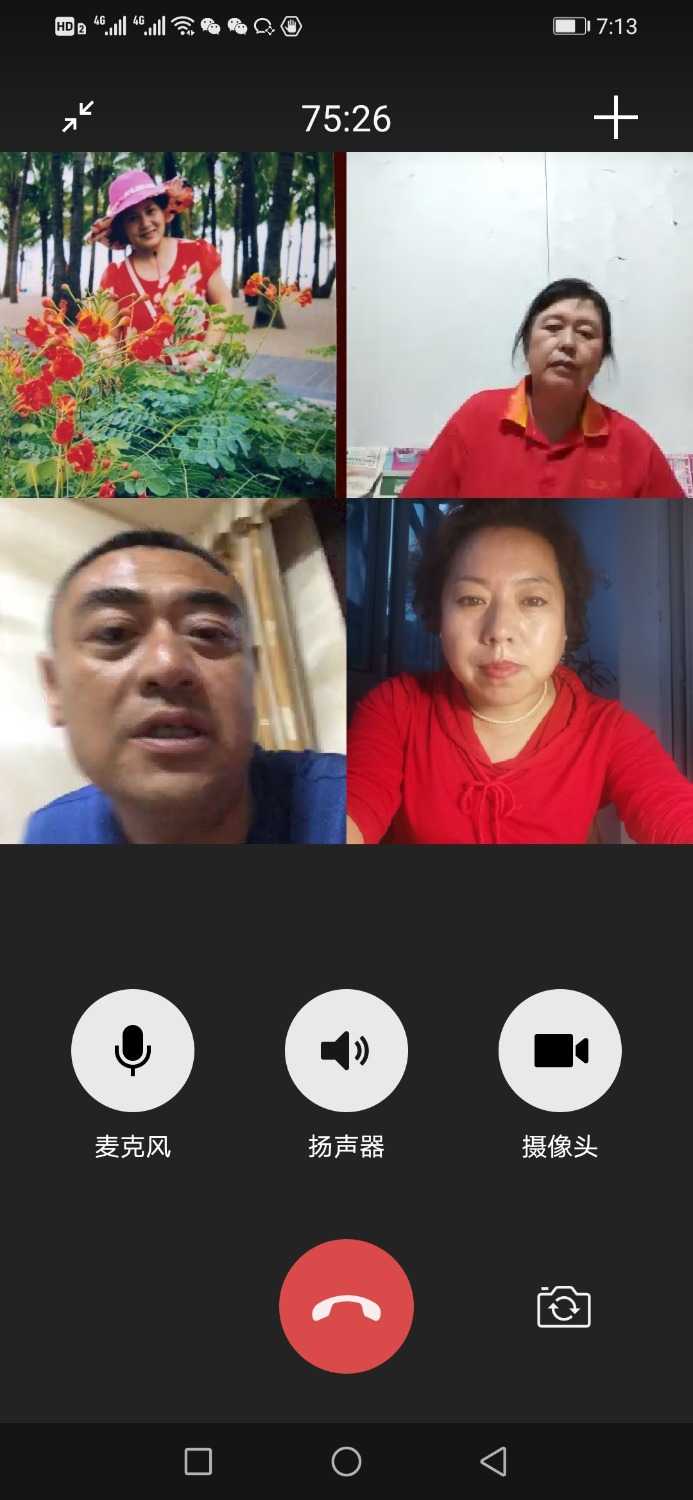Enlarge the tile of woman wearing pearl necklace

coord(520,672)
